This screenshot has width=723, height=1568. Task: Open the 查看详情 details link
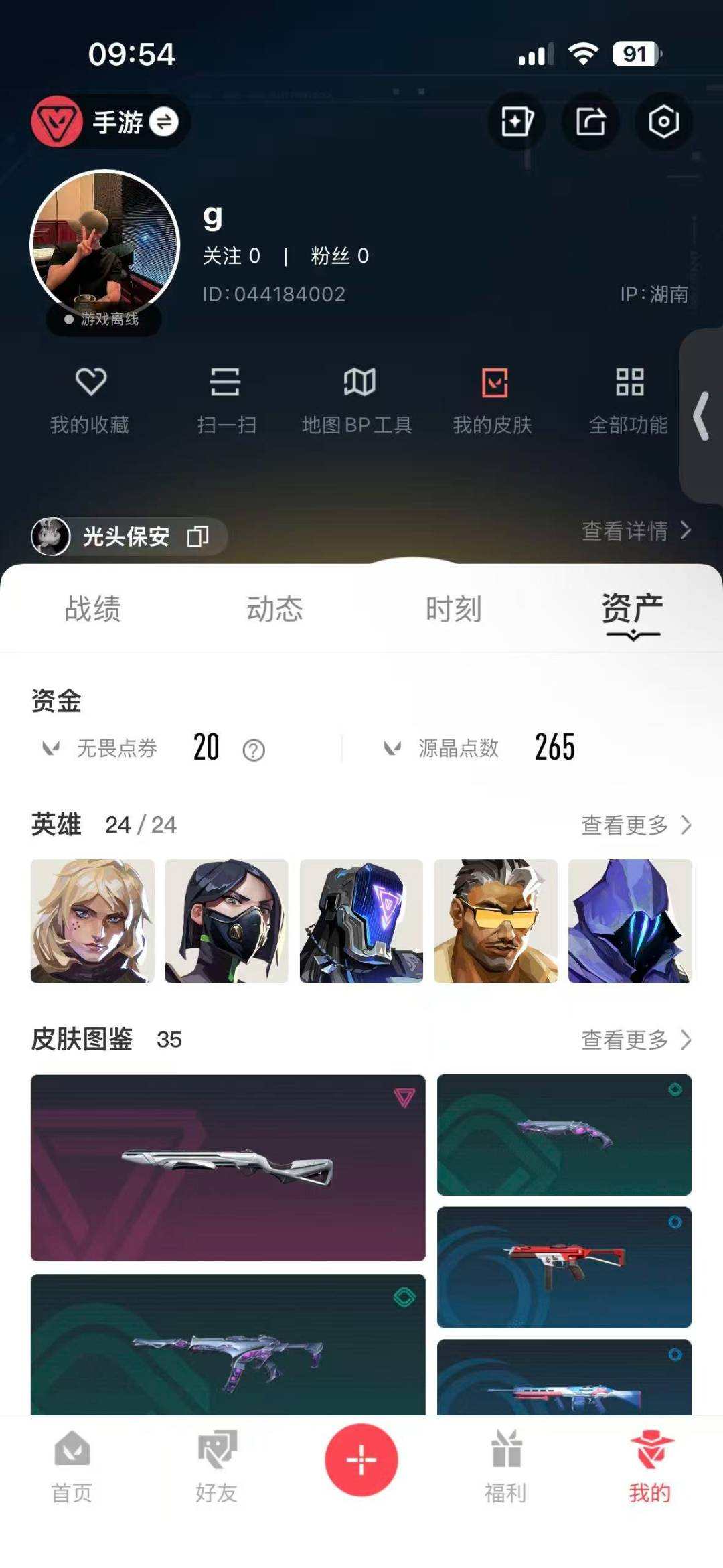(x=636, y=529)
